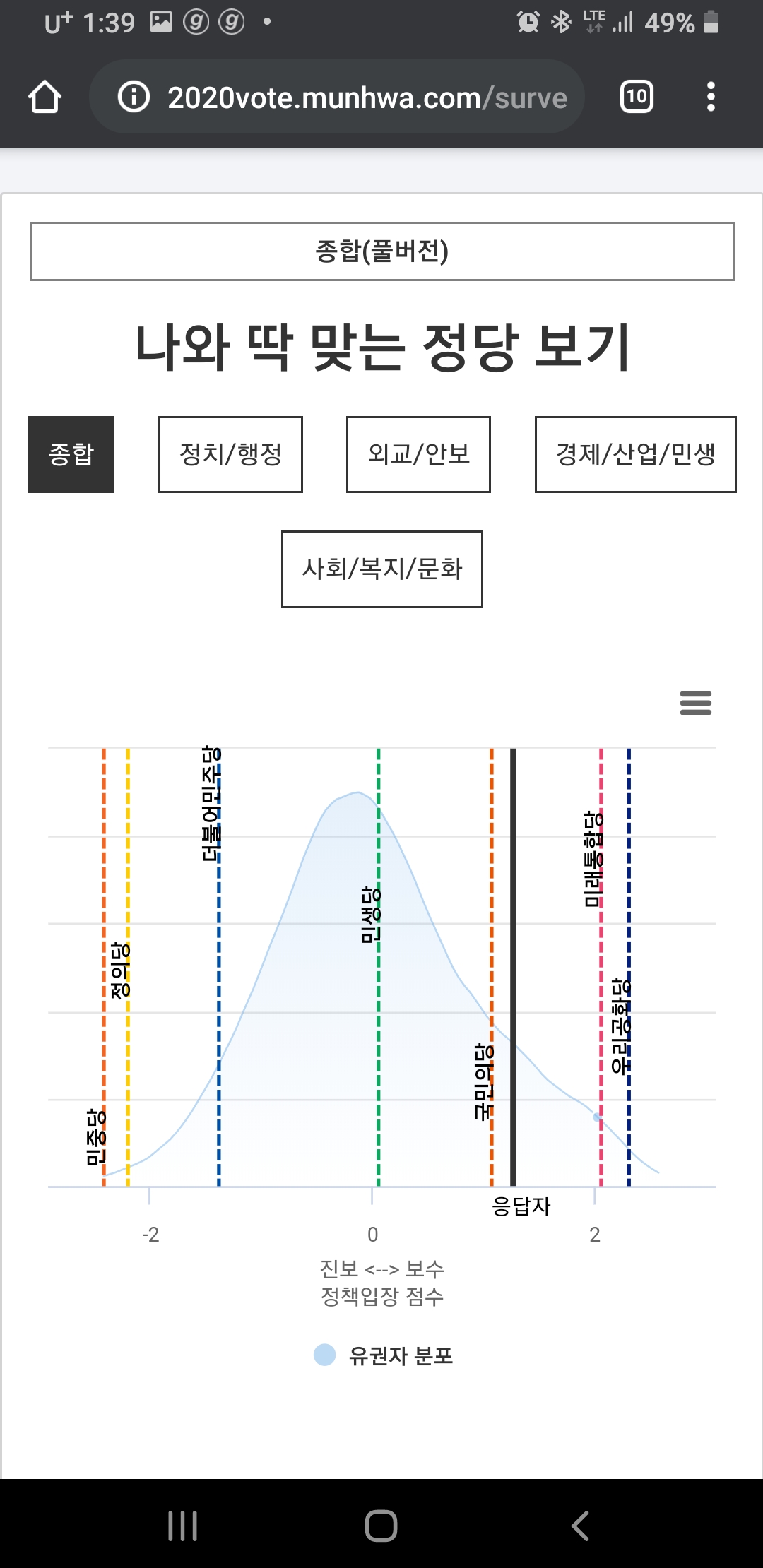Select the 종합 category tab
Screen dimensions: 763x1568
click(x=71, y=454)
